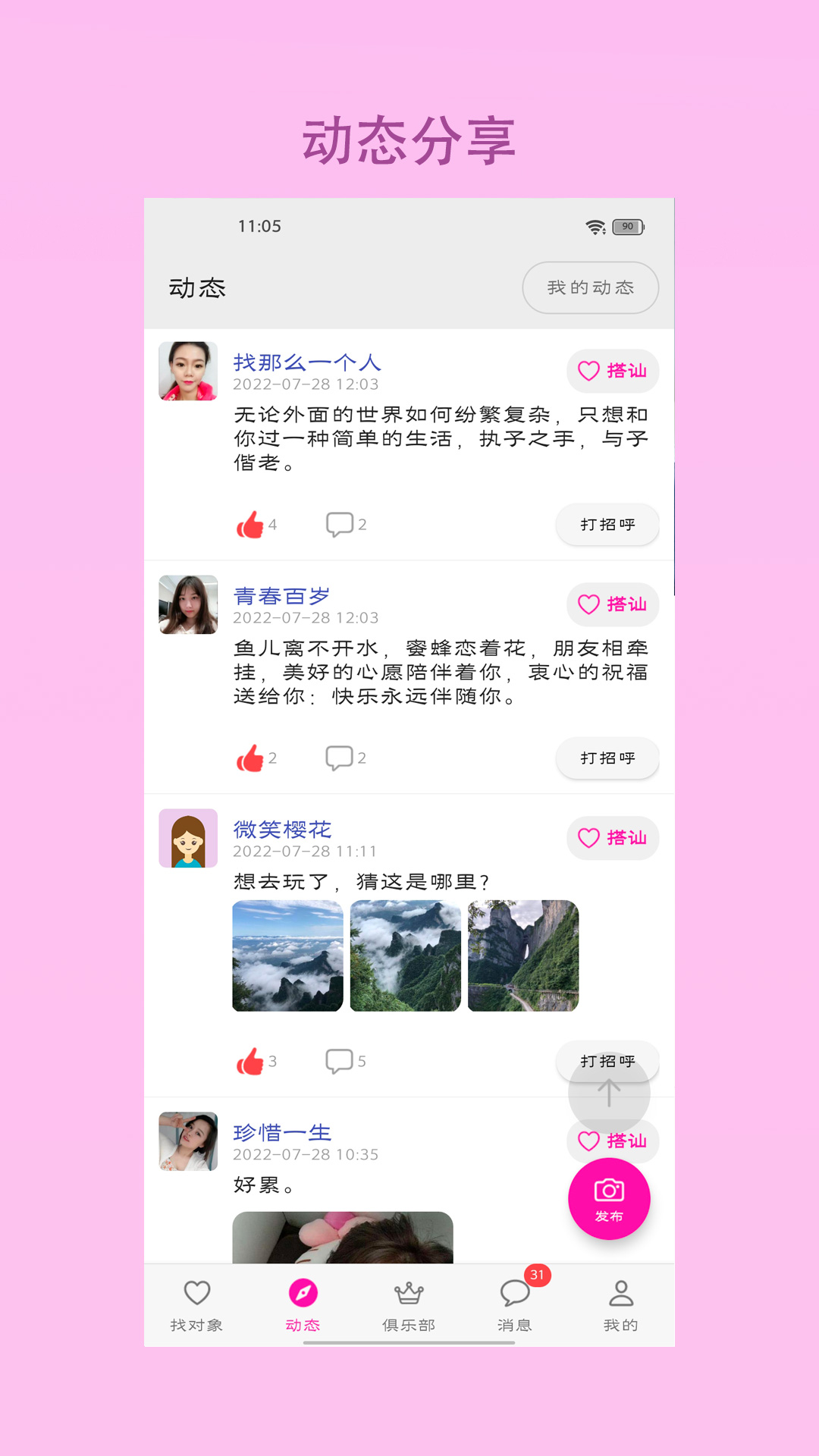The image size is (819, 1456).
Task: Open the middle mountain photo in 微笑樱花's post
Action: 404,955
